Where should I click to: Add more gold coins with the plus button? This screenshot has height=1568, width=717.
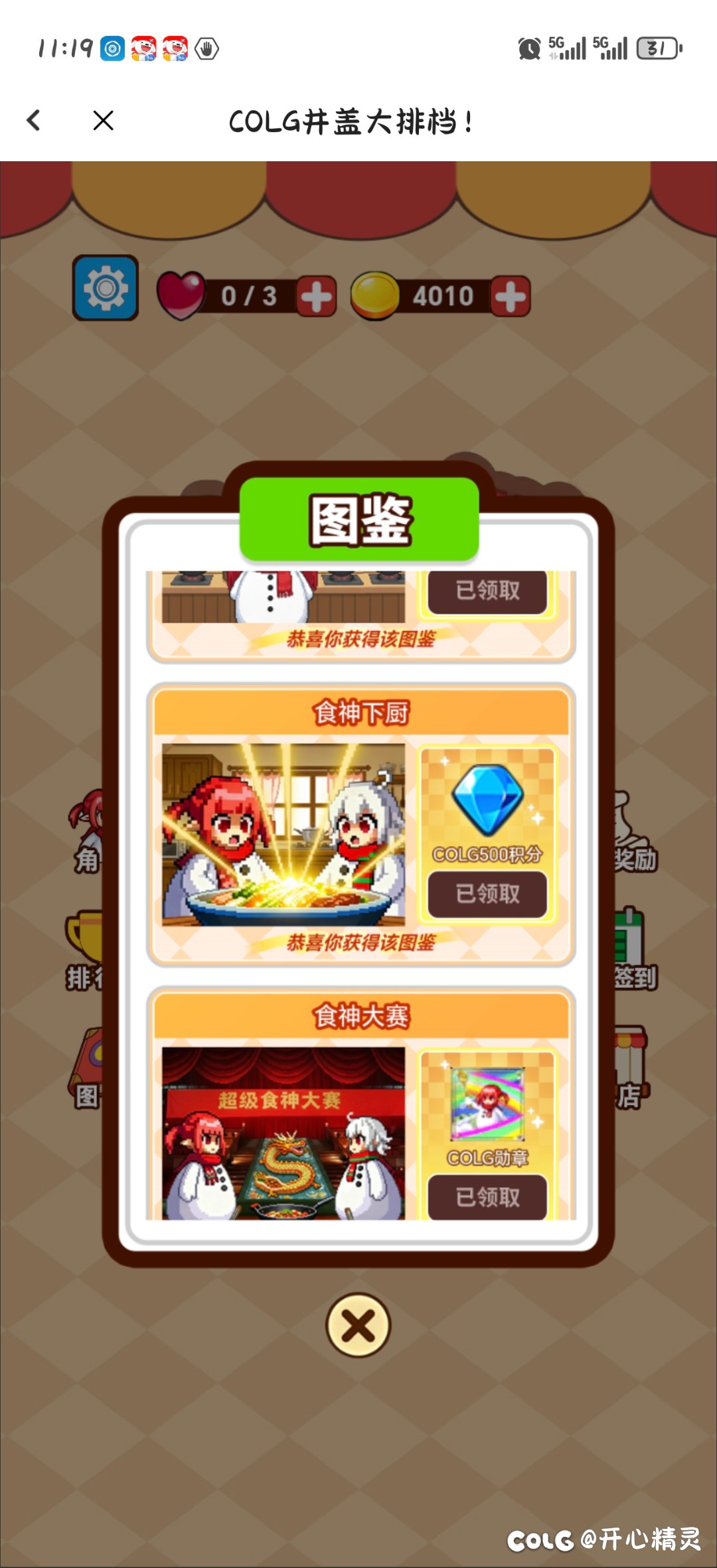click(510, 296)
